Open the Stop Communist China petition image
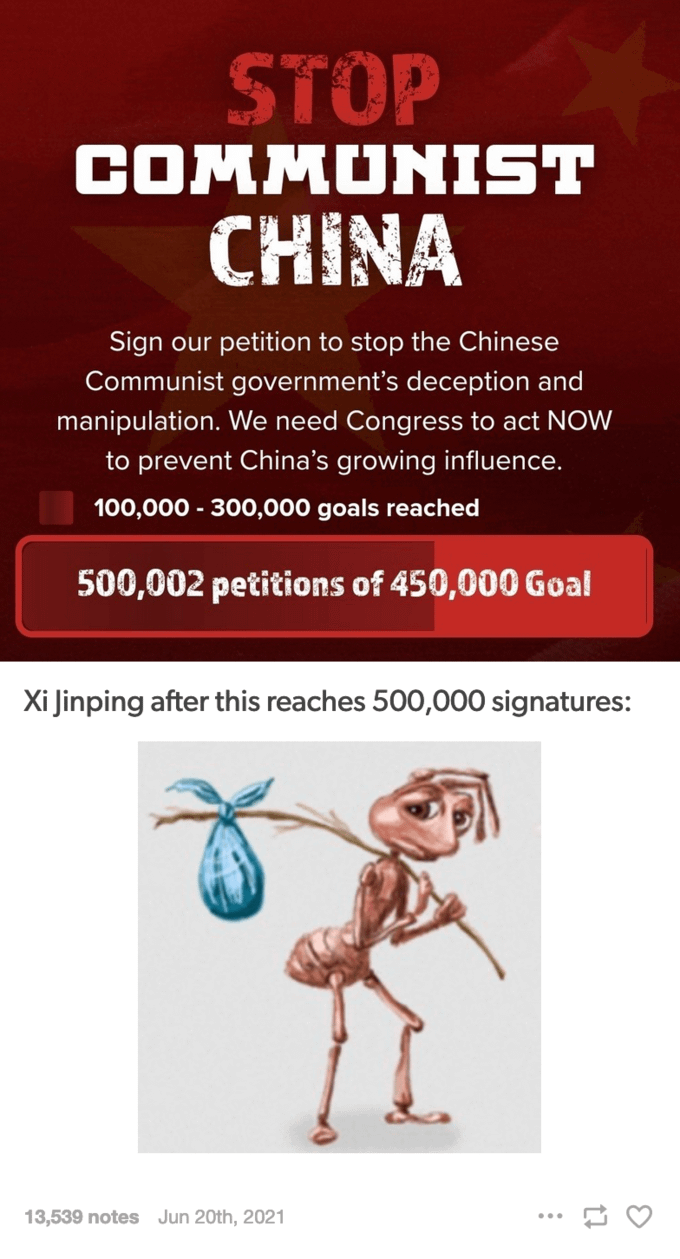This screenshot has width=680, height=1259. (x=340, y=330)
